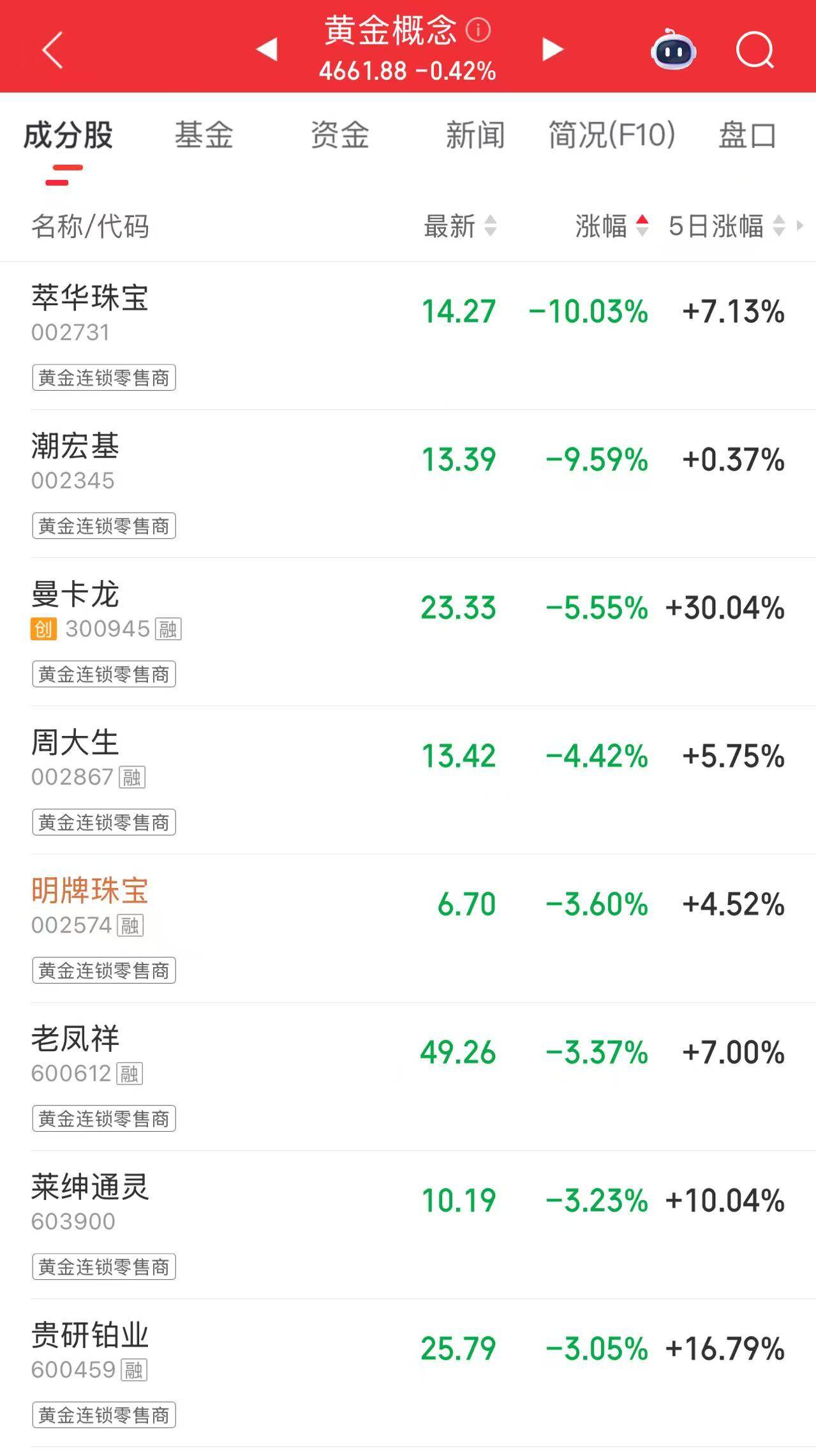Sort by the 5日涨幅 column

tap(725, 226)
